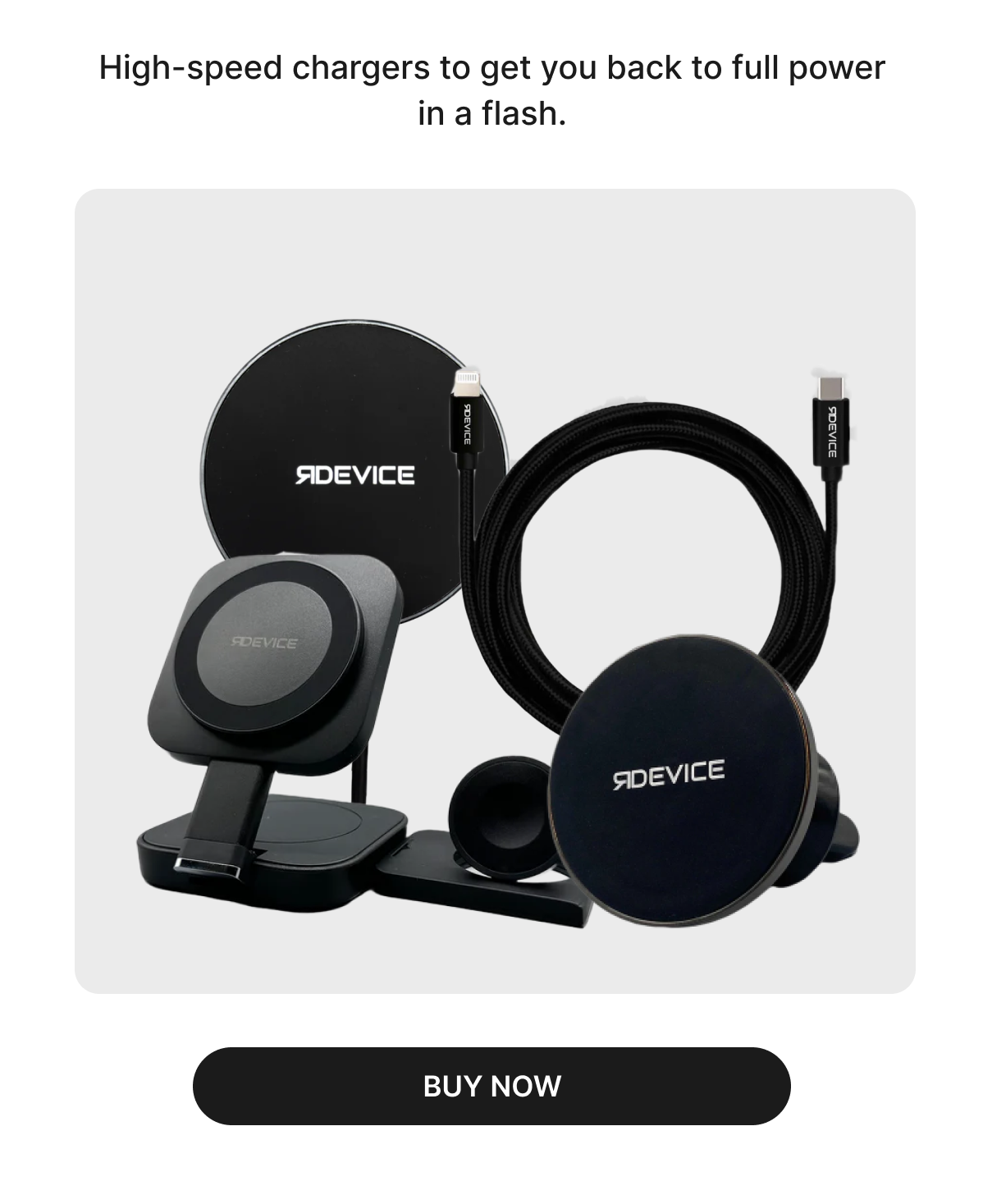
Task: Open the RDEVICE chargers product image
Action: [x=495, y=591]
